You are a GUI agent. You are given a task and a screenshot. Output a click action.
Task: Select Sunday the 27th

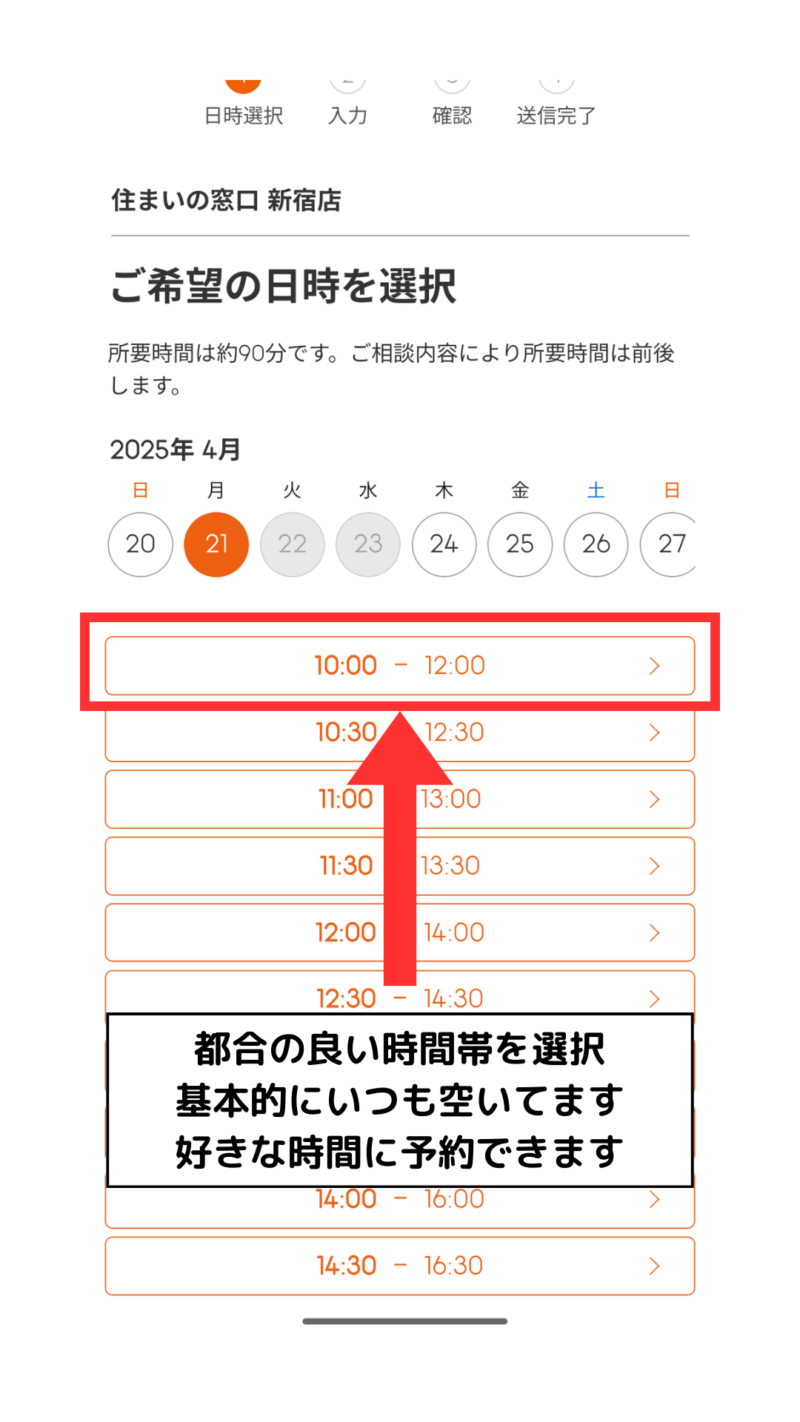(668, 544)
